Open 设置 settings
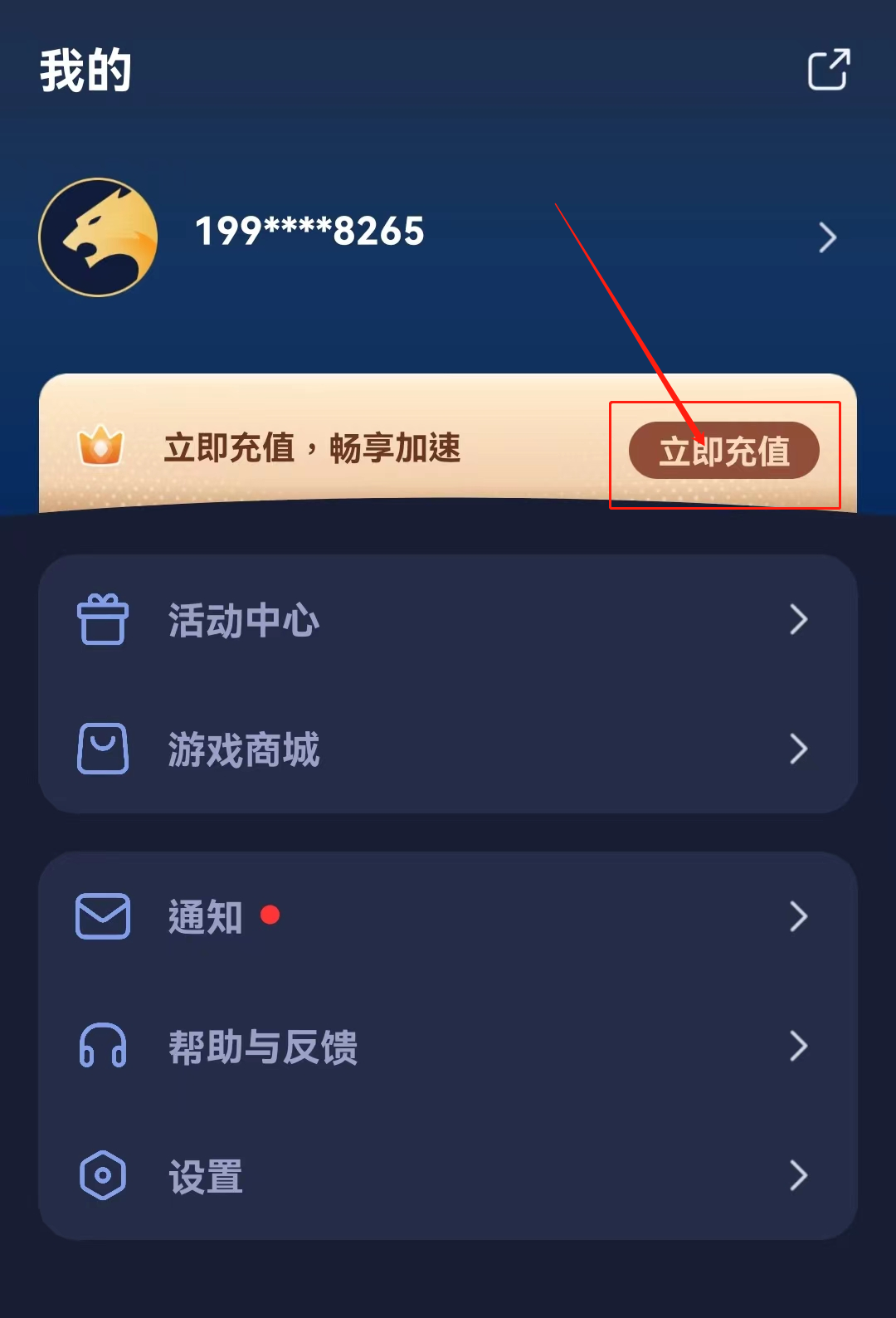Screen dimensions: 896x1318 tap(448, 1175)
